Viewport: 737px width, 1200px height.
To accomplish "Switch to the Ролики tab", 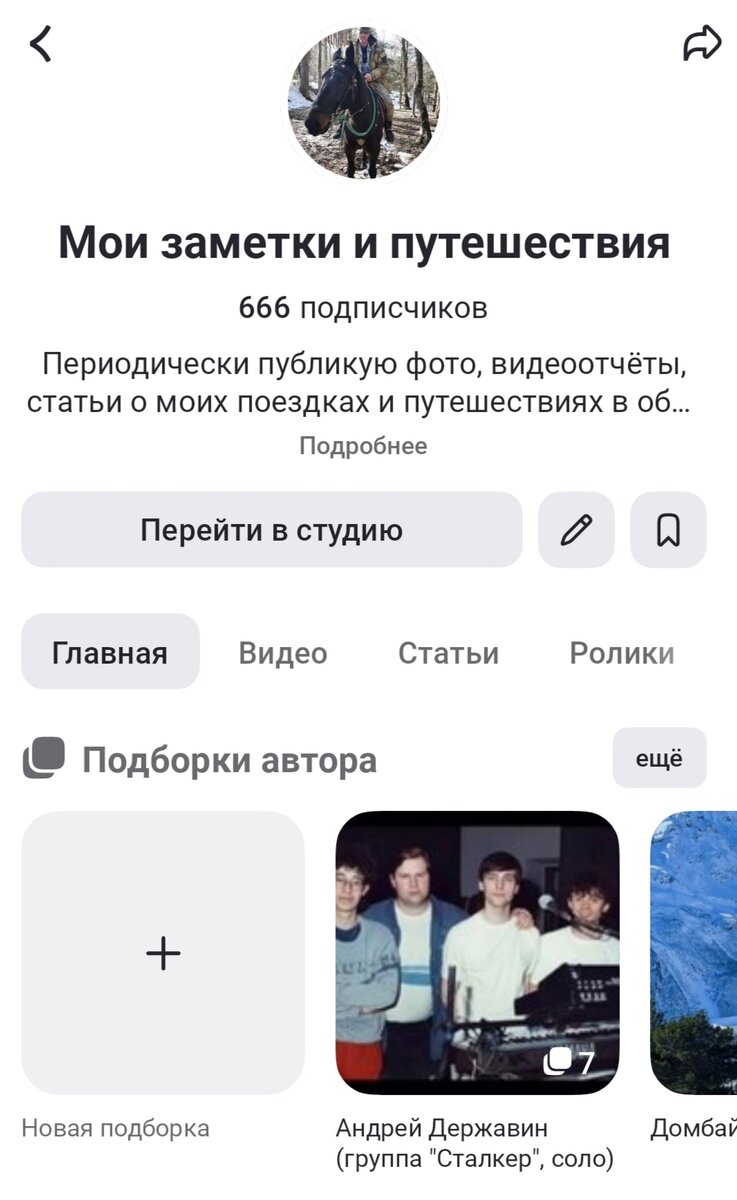I will (622, 653).
